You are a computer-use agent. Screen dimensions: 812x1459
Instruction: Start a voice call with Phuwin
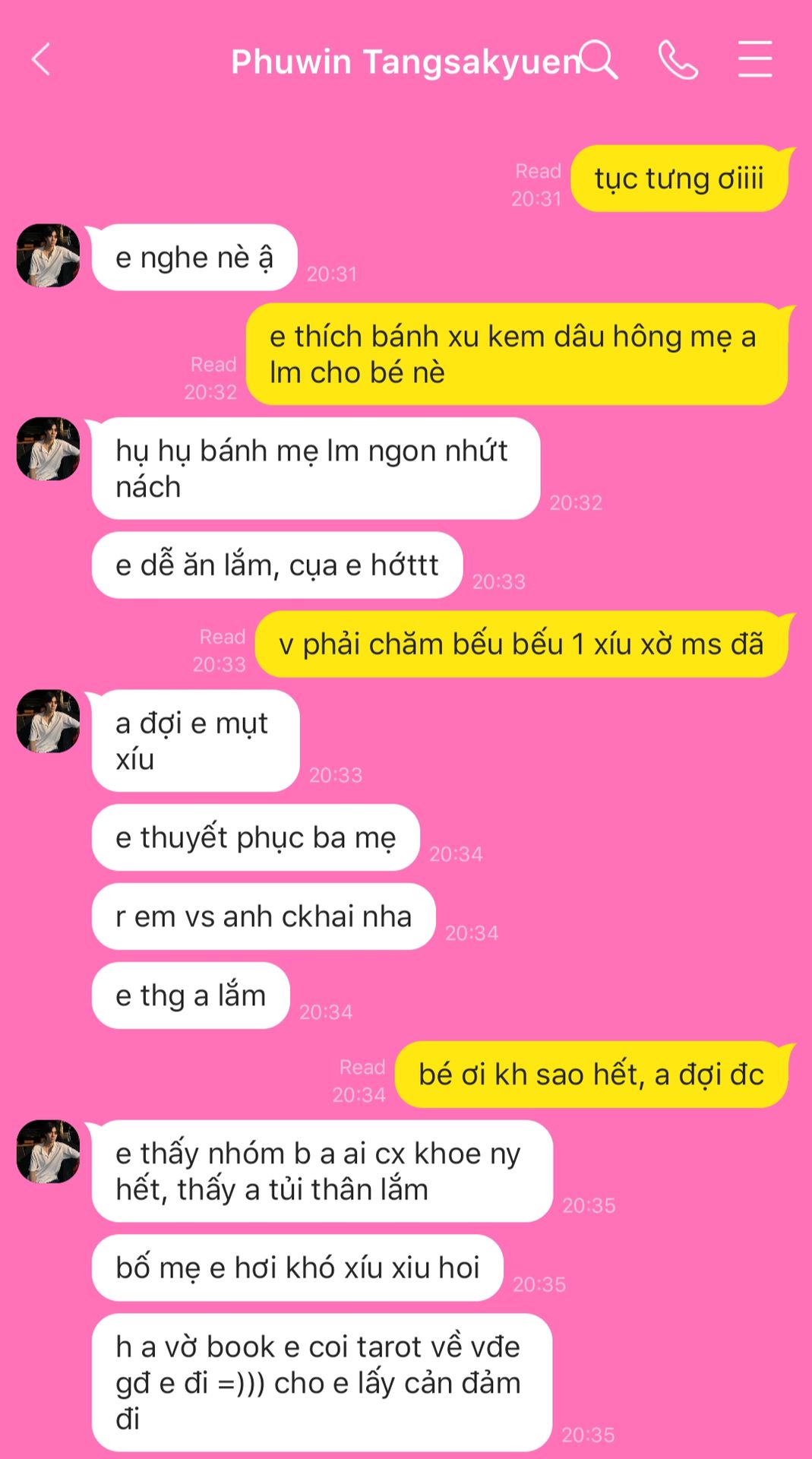678,61
